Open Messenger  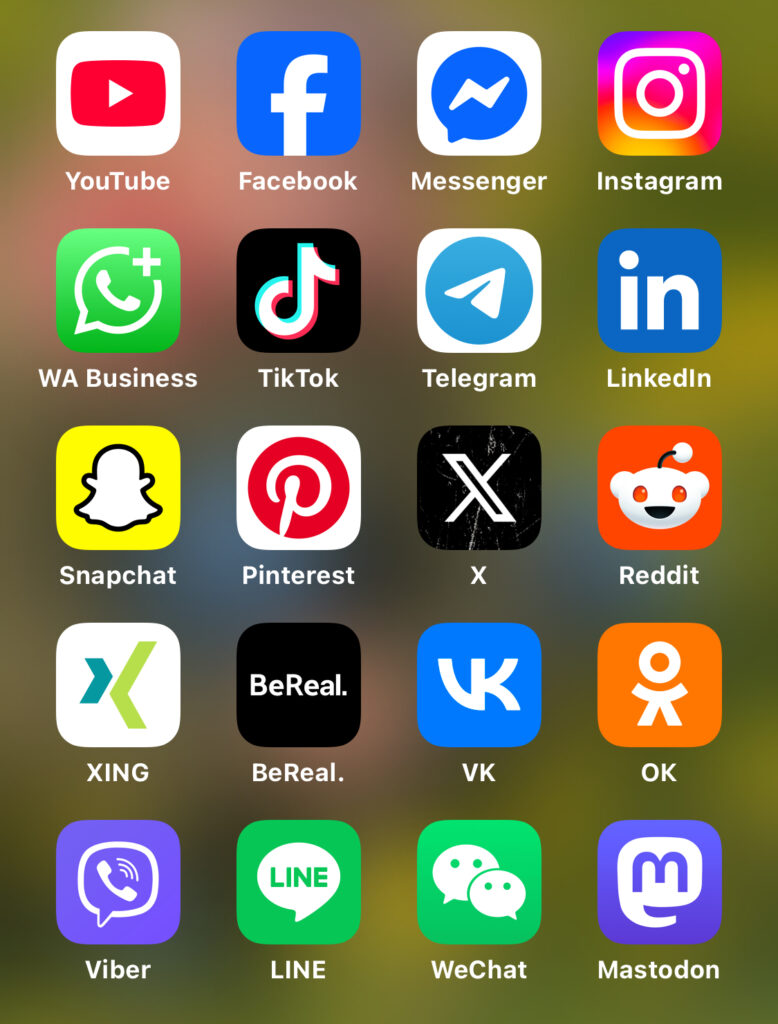point(479,94)
